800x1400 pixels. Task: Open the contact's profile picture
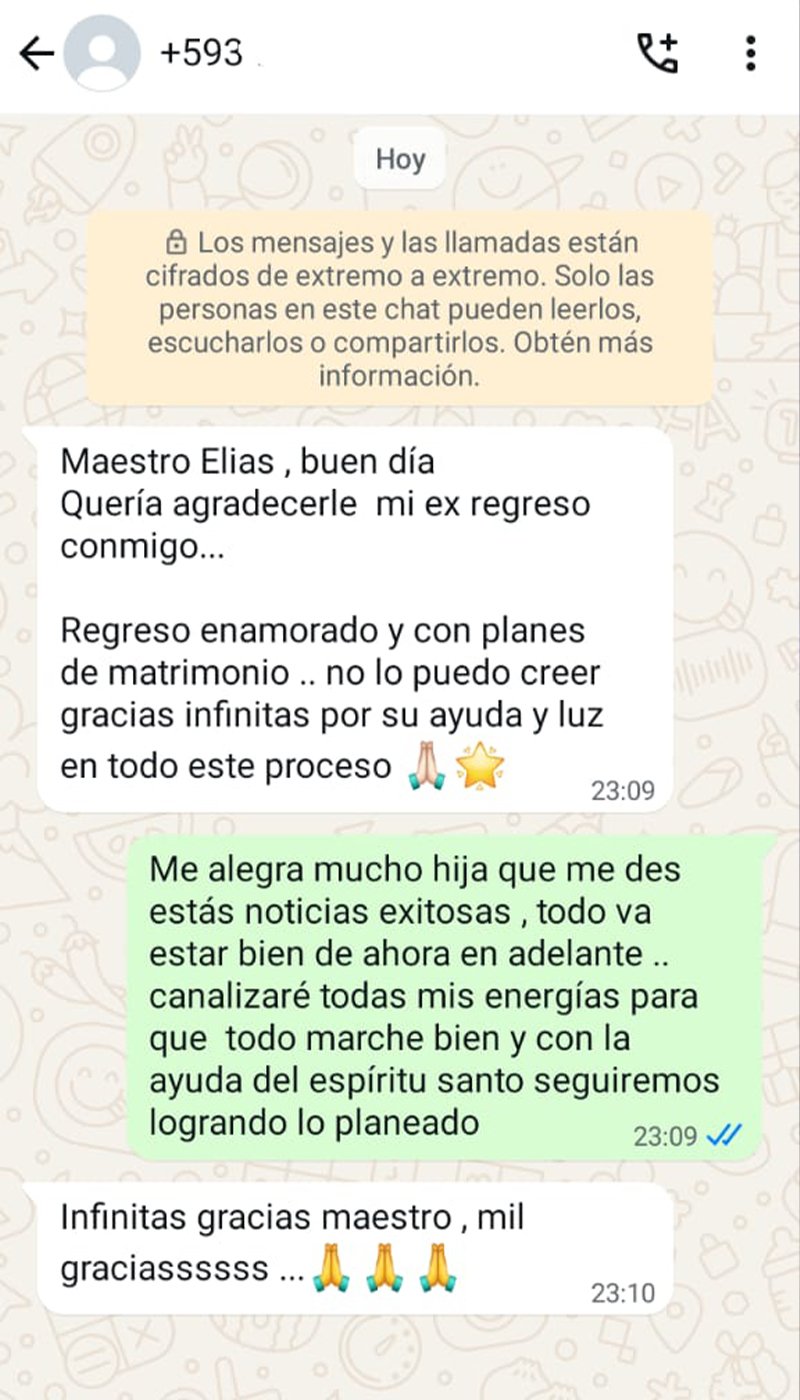(x=101, y=53)
